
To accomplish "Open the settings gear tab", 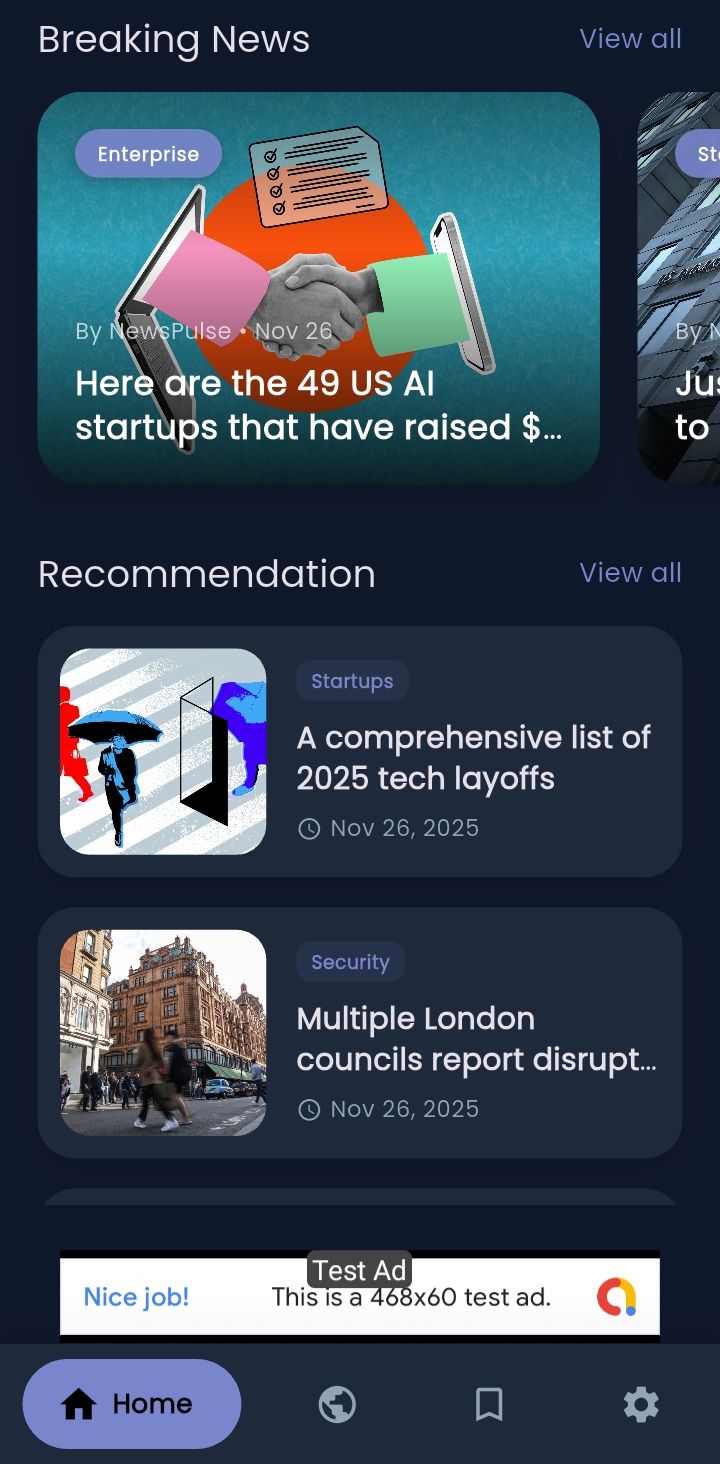I will (641, 1405).
